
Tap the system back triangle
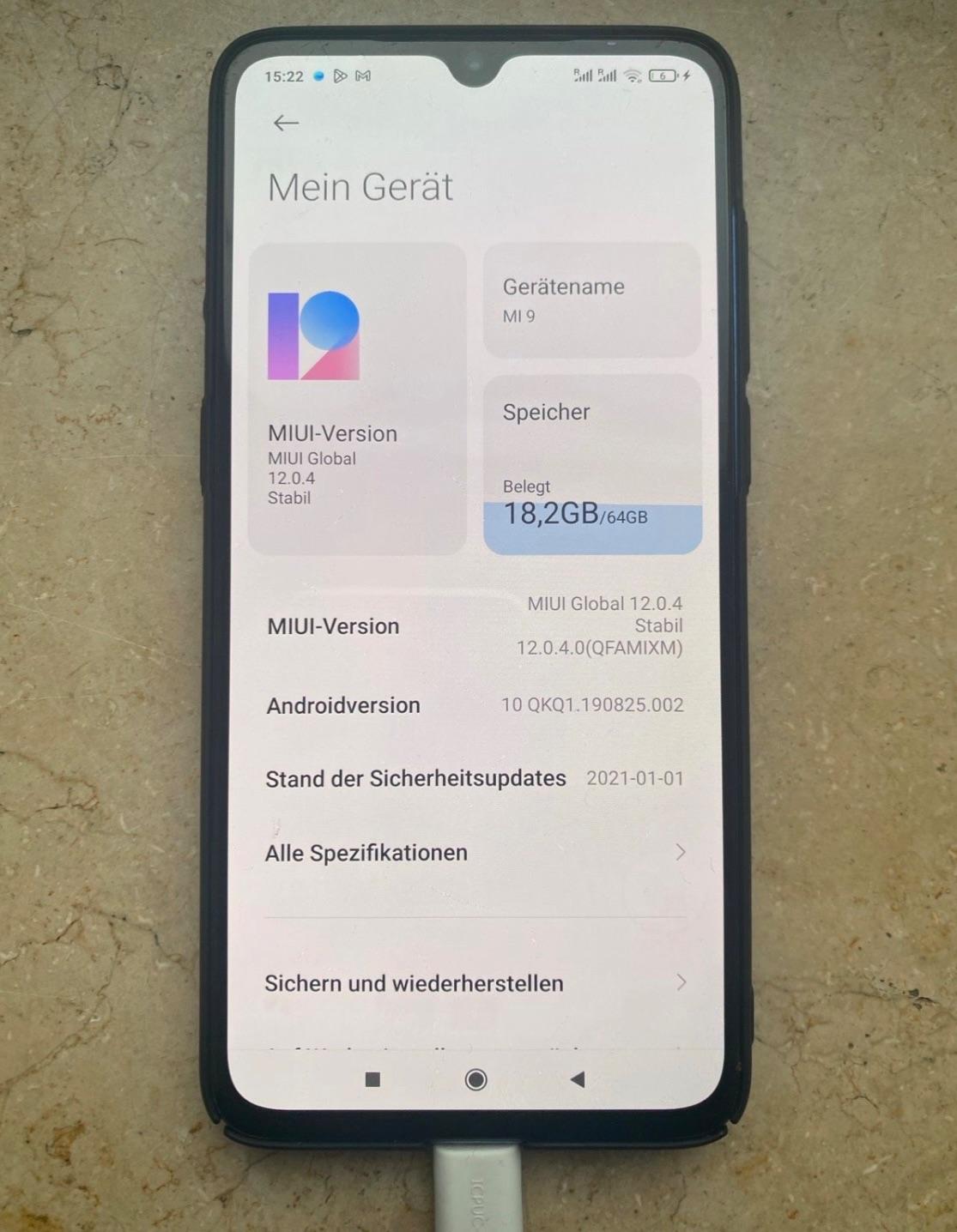578,1079
